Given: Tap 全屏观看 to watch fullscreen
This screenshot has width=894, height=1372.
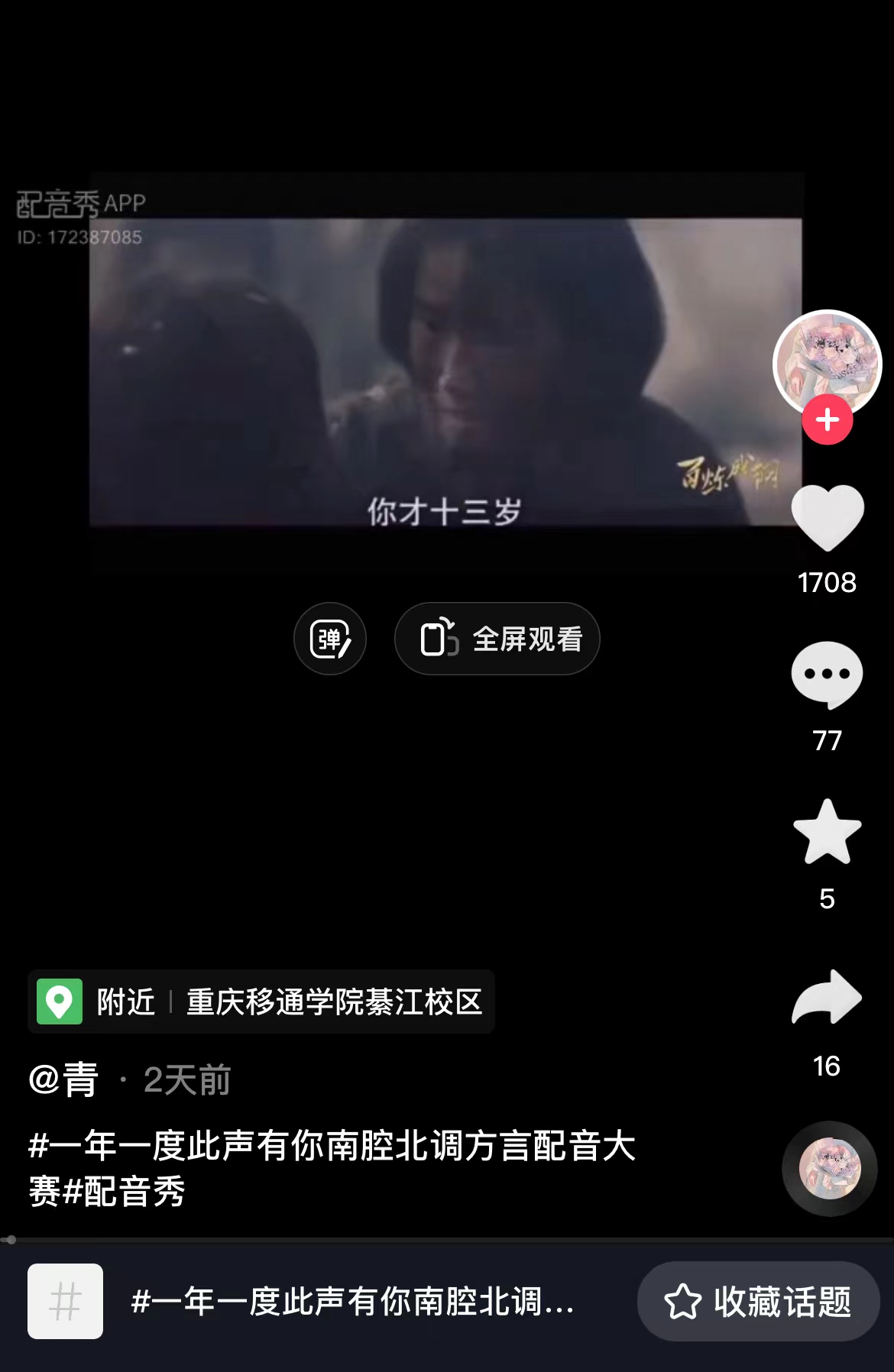Looking at the screenshot, I should coord(497,639).
